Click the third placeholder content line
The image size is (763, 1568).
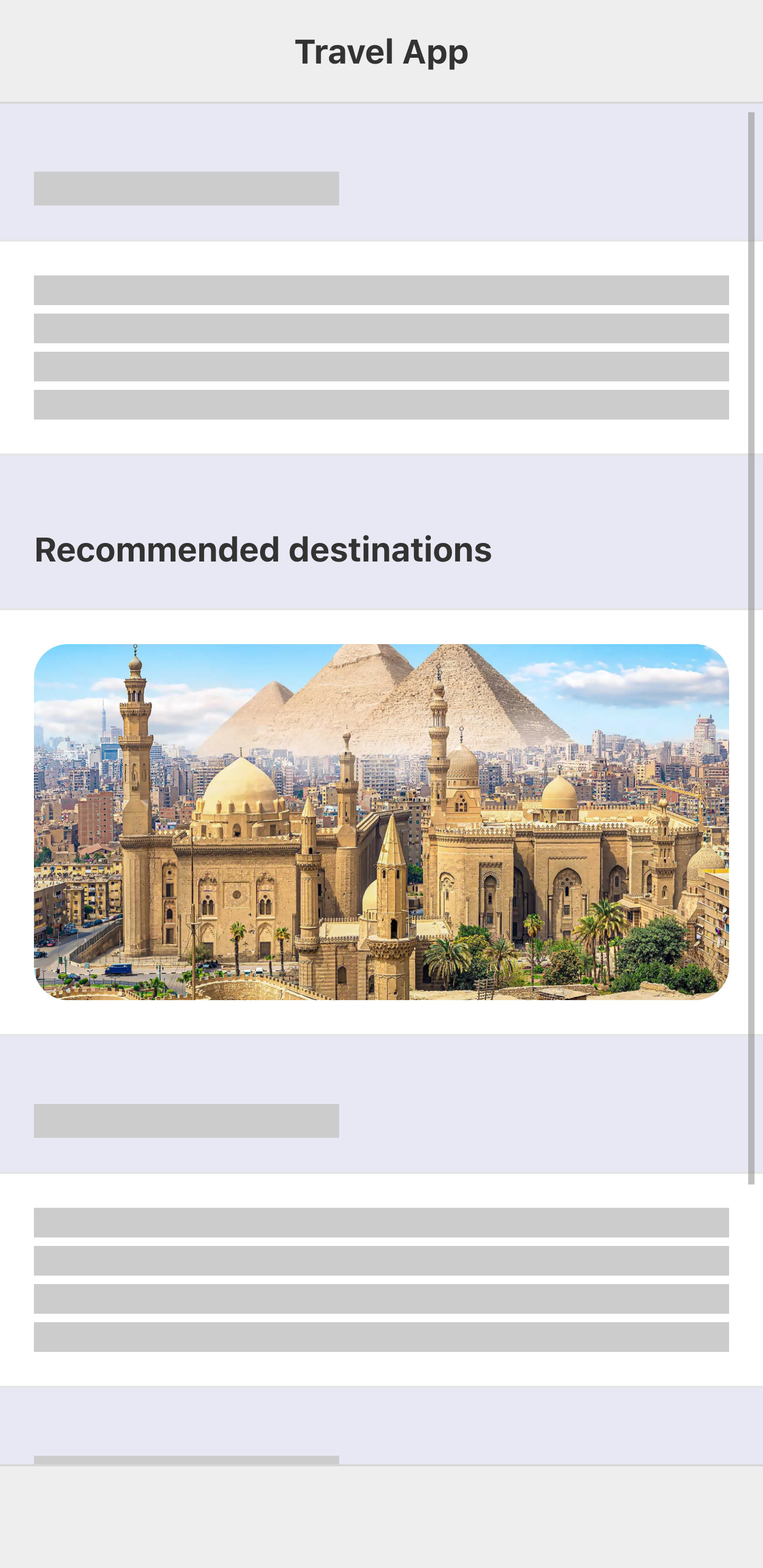(x=381, y=368)
